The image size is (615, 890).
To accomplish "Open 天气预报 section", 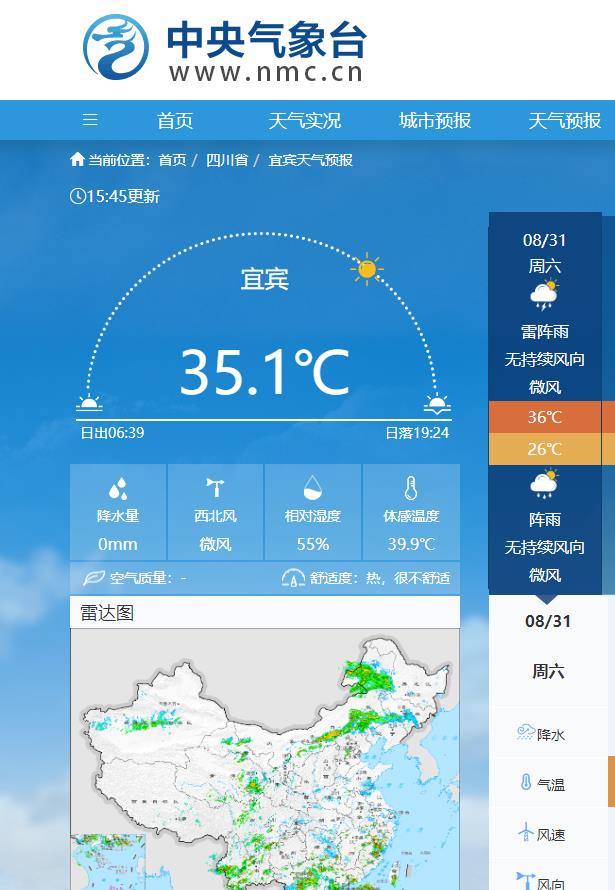I will [564, 121].
